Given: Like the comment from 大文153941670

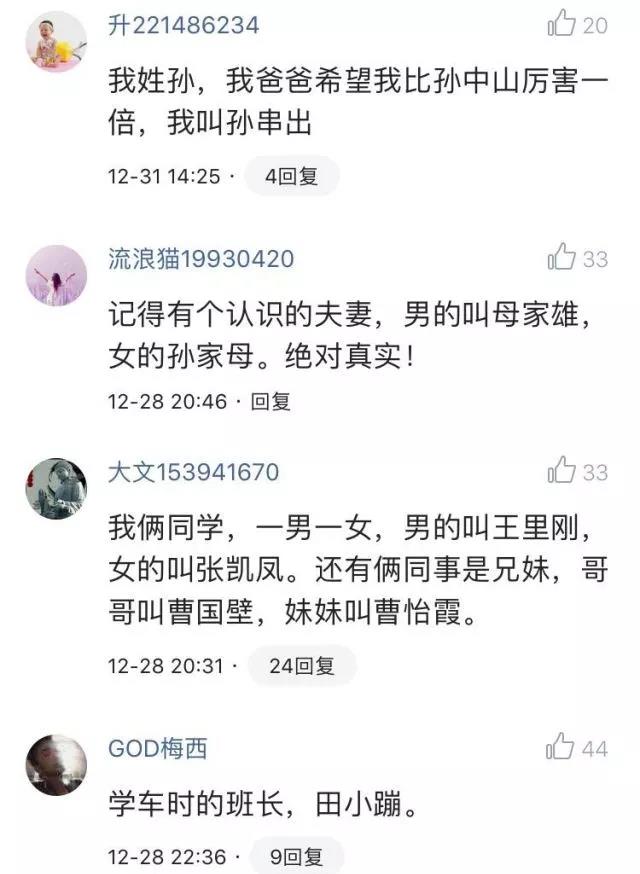Looking at the screenshot, I should [562, 471].
